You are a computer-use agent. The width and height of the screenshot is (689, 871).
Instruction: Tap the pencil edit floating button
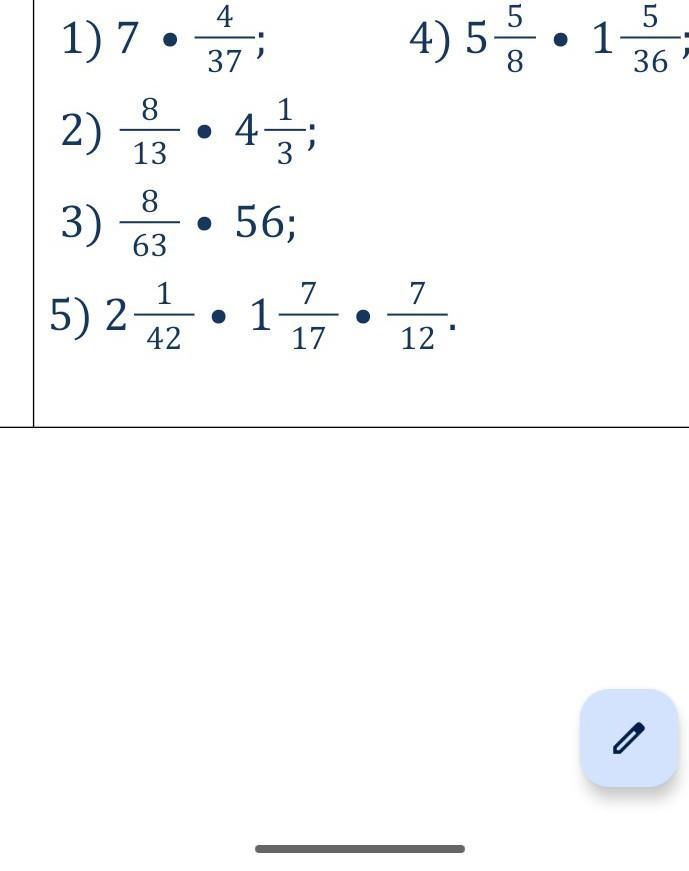(629, 738)
